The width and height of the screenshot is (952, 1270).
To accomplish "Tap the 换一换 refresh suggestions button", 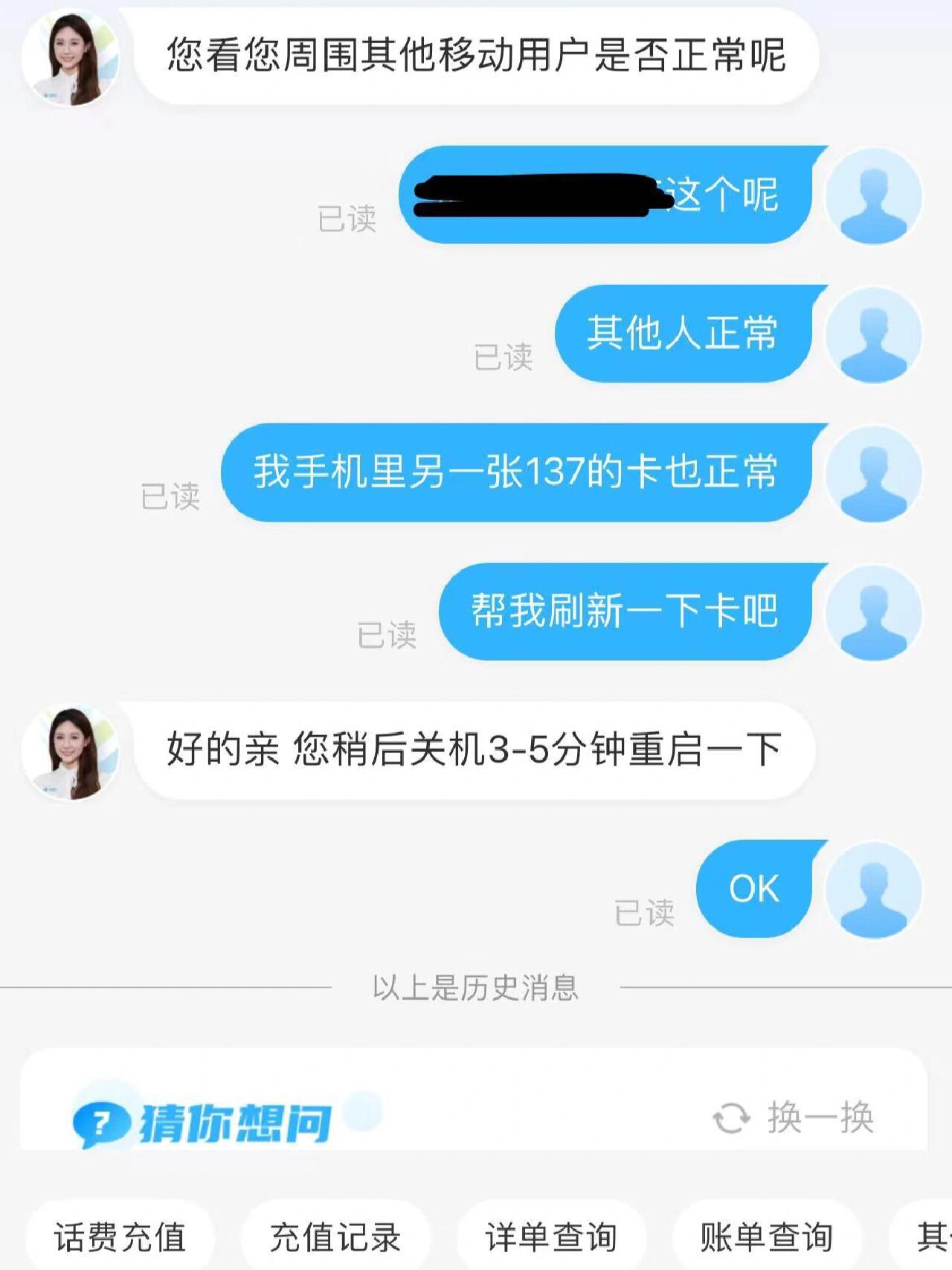I will pyautogui.click(x=794, y=1117).
